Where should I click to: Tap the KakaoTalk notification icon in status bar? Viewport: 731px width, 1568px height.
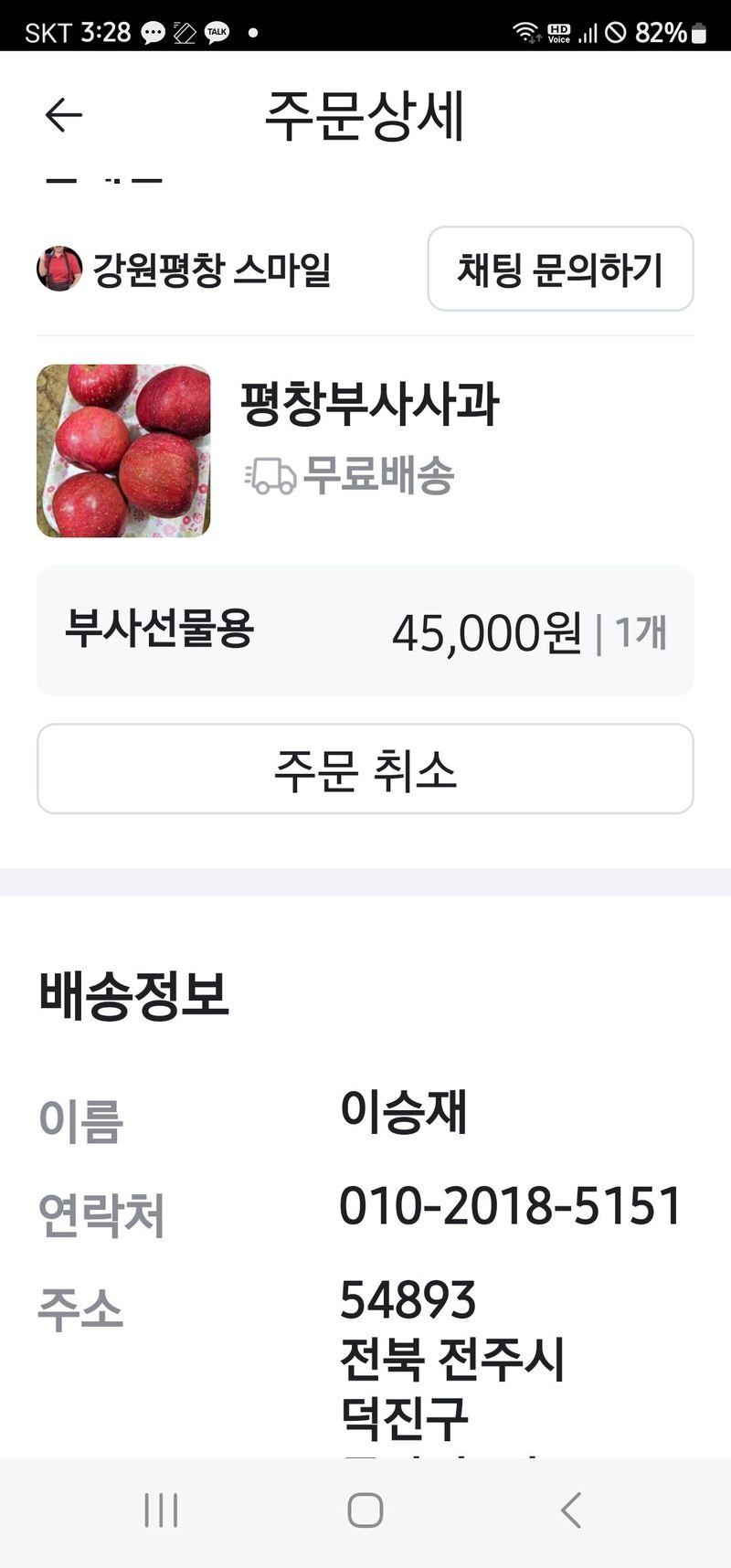pyautogui.click(x=216, y=33)
